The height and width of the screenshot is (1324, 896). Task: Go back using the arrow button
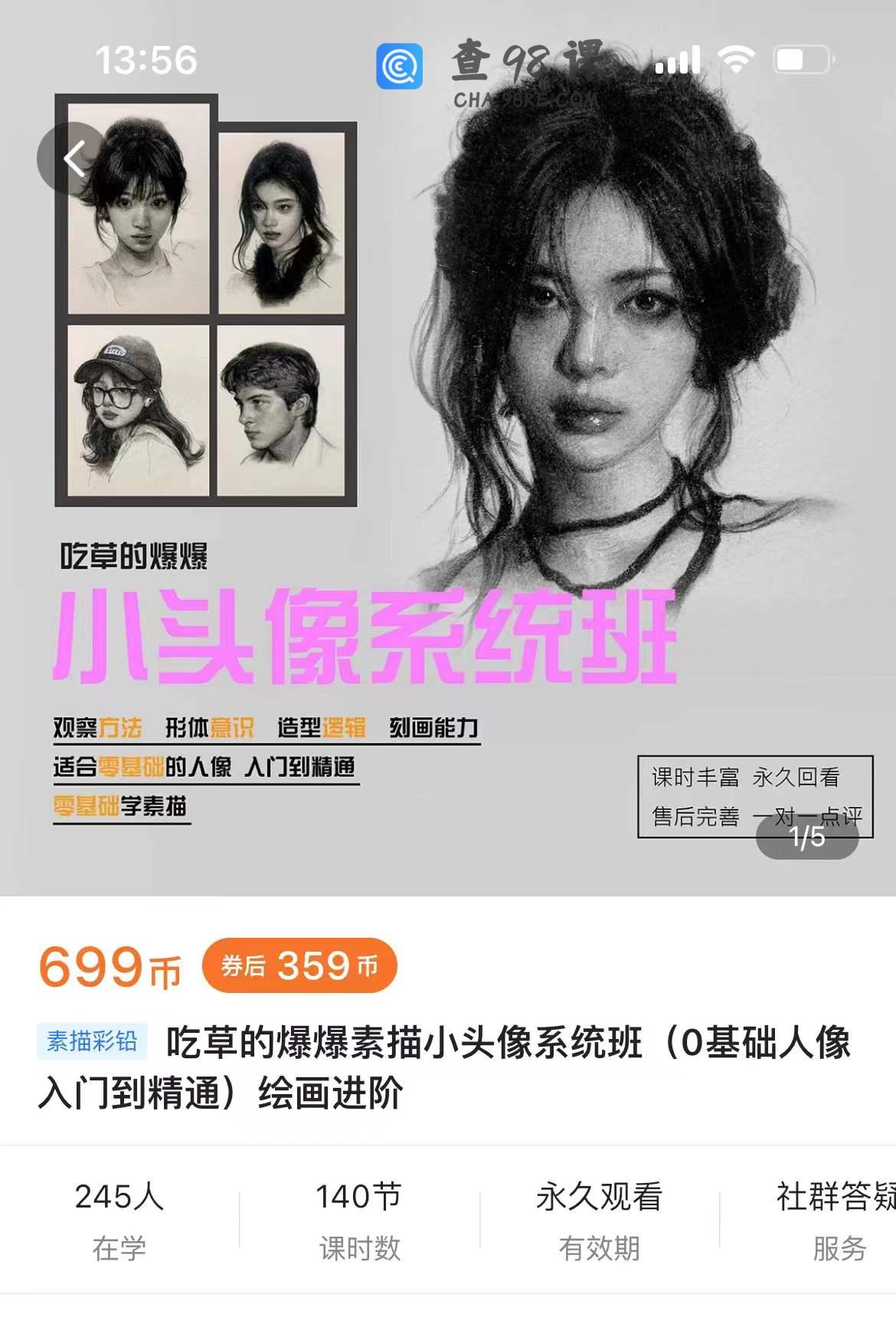click(x=74, y=159)
